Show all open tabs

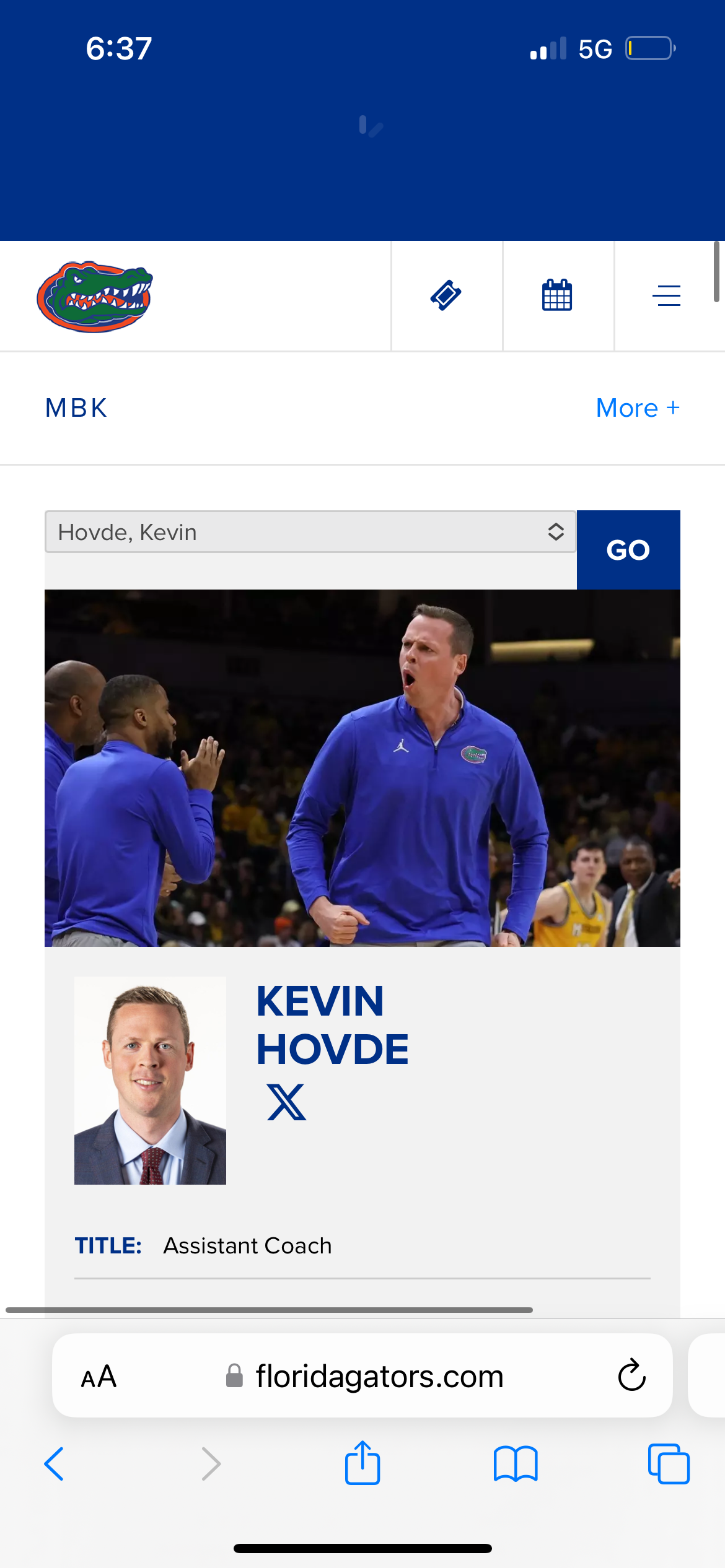point(668,1464)
